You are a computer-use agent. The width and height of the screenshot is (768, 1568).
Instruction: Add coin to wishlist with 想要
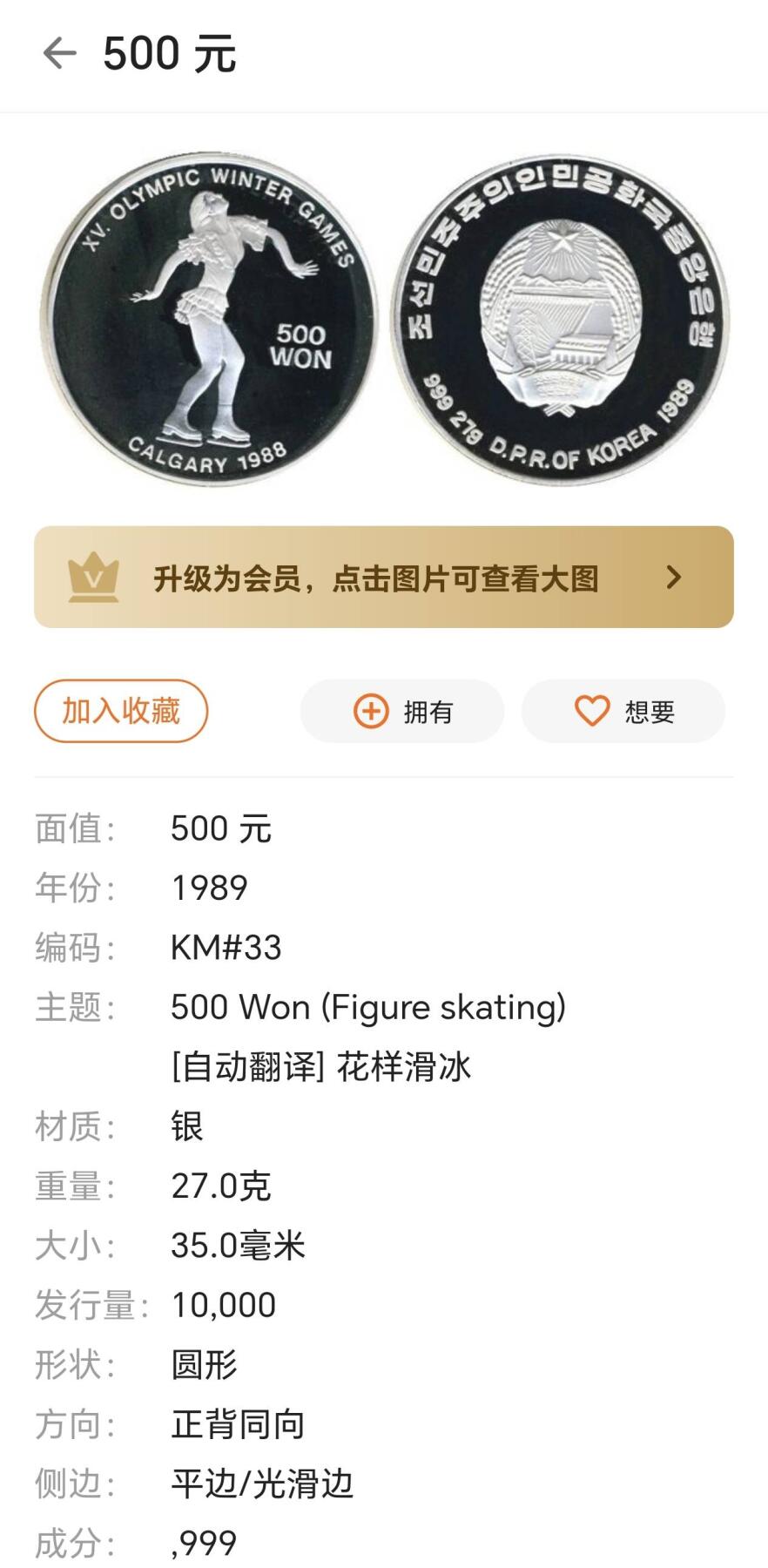click(623, 712)
